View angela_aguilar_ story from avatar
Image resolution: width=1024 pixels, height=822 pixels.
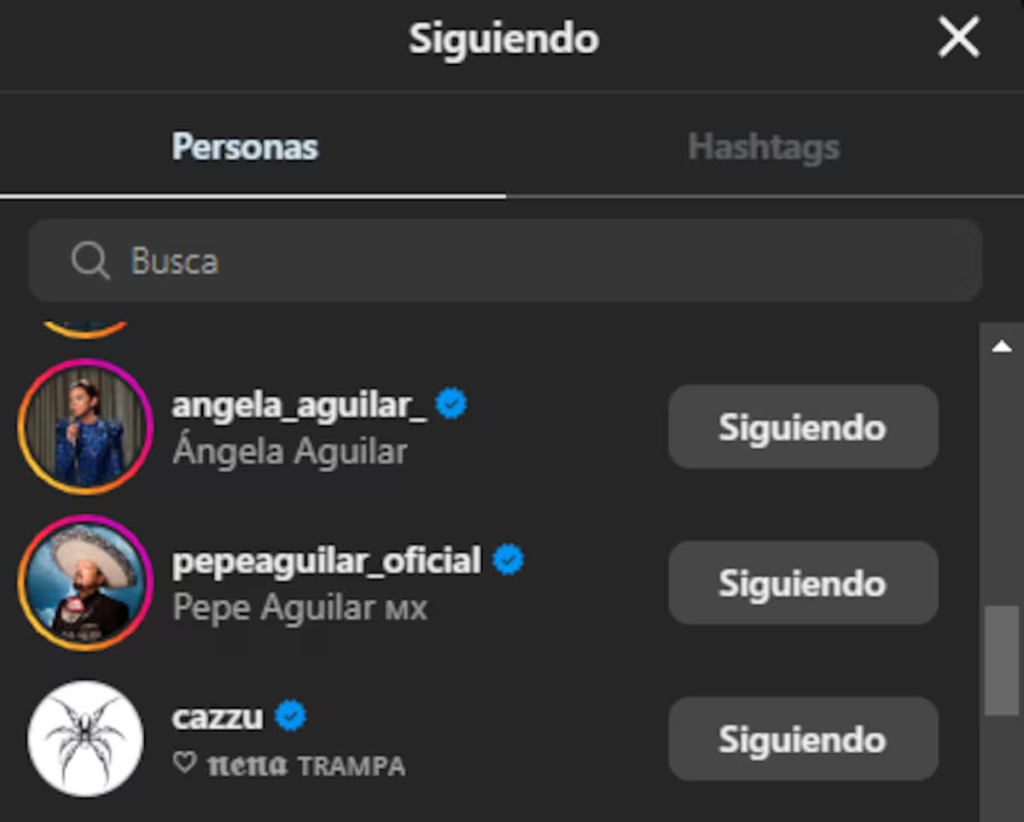point(86,427)
